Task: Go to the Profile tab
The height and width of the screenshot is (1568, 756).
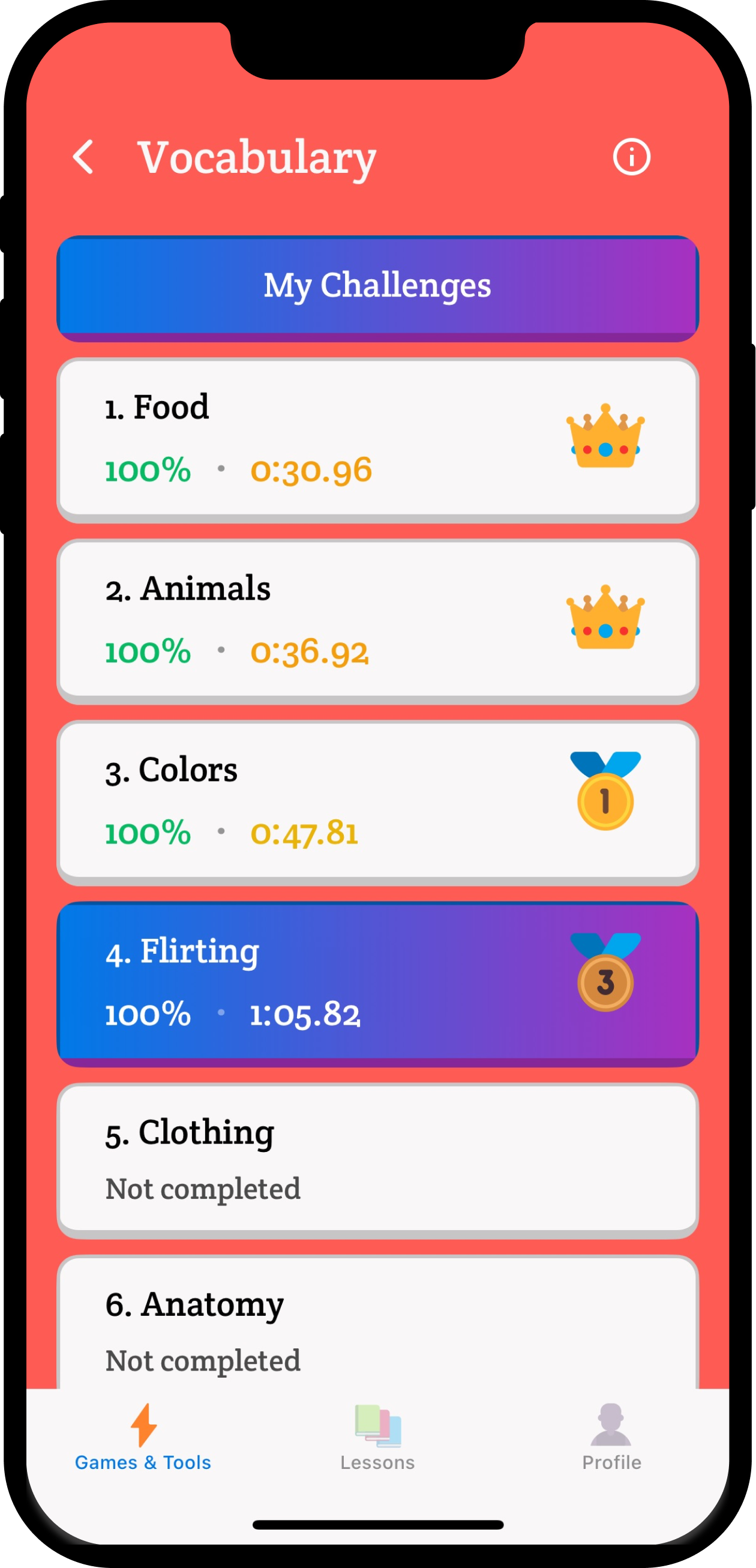Action: [611, 1437]
